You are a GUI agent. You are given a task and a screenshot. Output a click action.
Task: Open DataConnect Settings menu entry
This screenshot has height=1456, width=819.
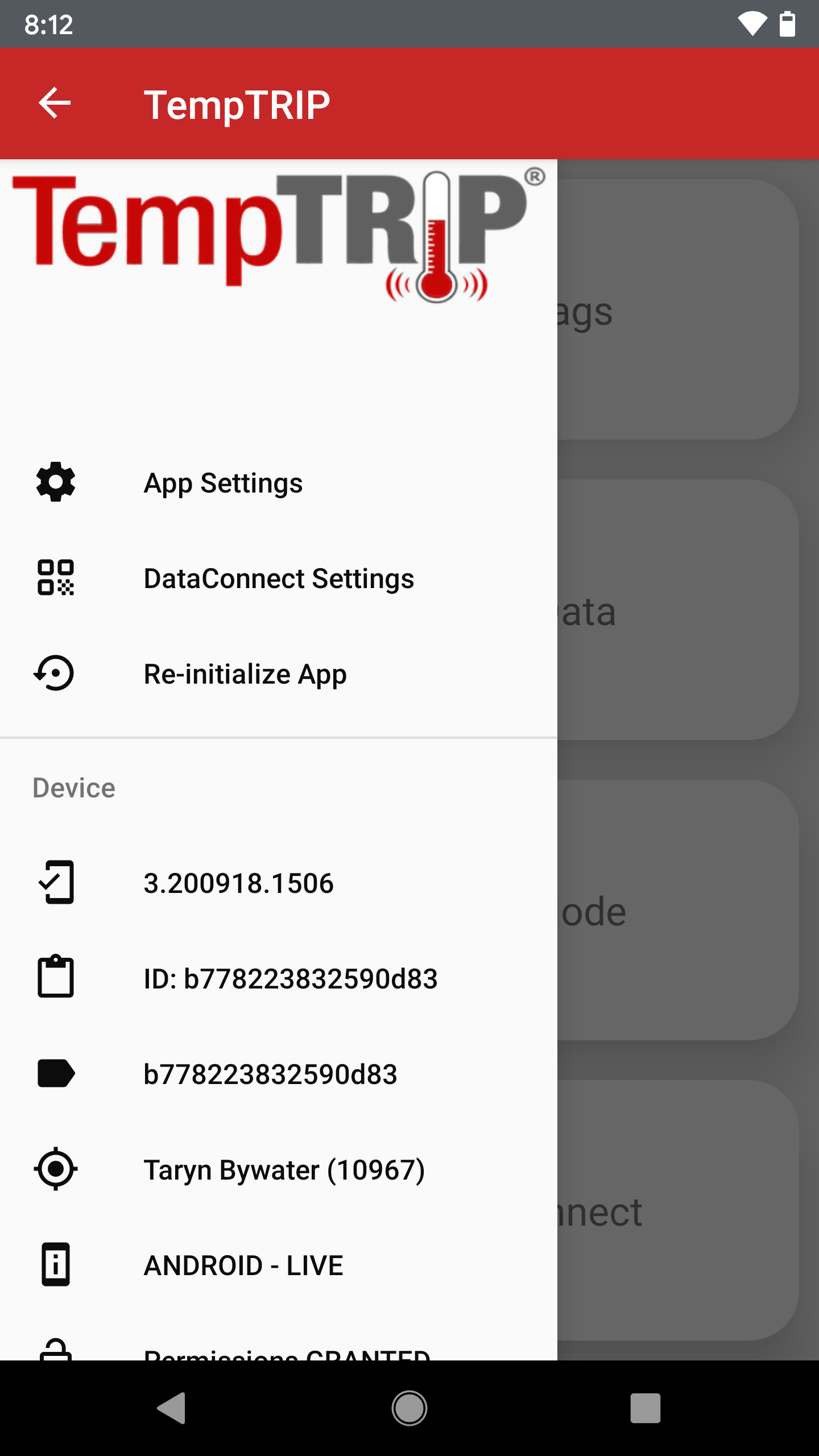tap(279, 578)
